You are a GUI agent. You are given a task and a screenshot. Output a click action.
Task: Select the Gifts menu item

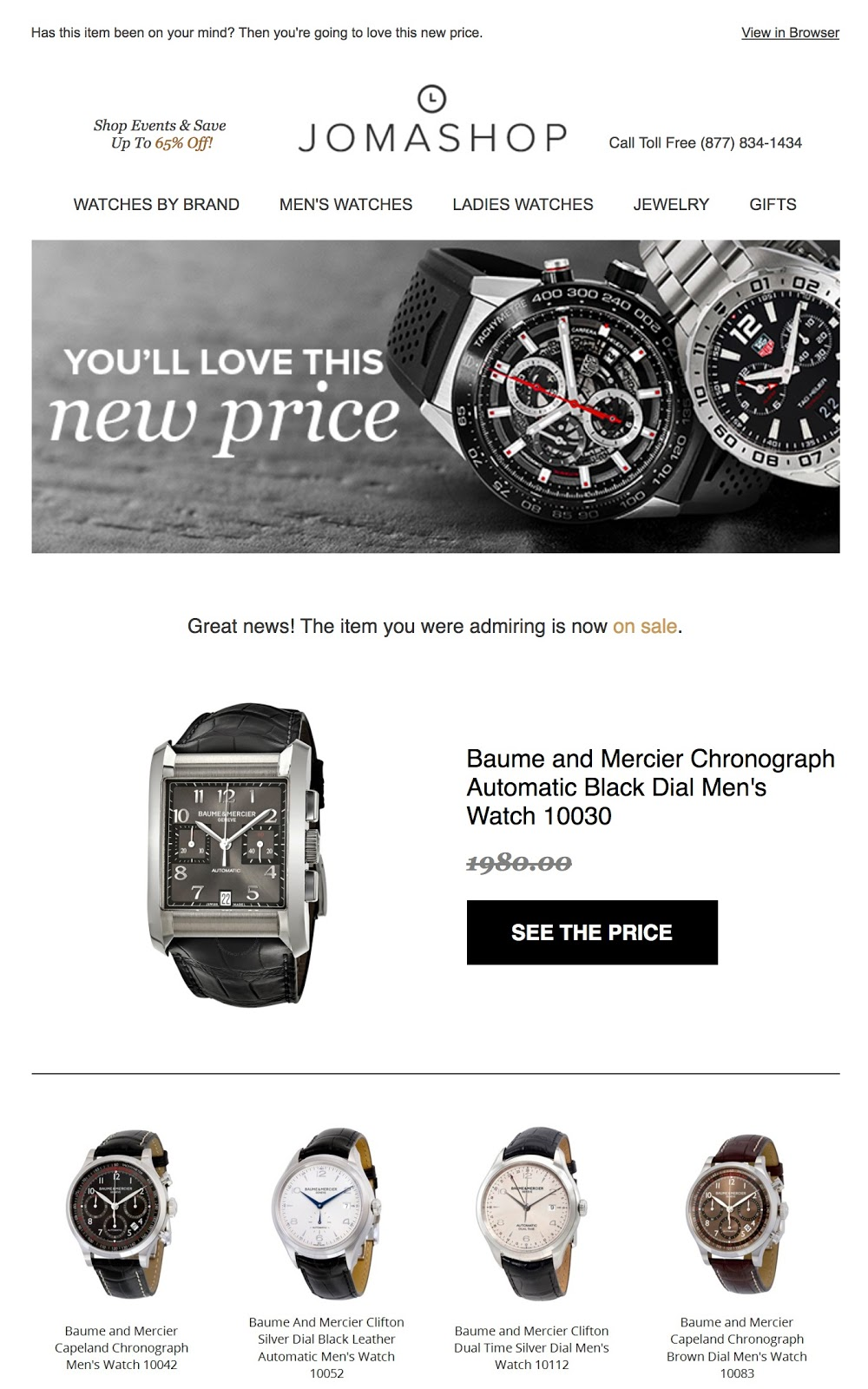[x=773, y=205]
